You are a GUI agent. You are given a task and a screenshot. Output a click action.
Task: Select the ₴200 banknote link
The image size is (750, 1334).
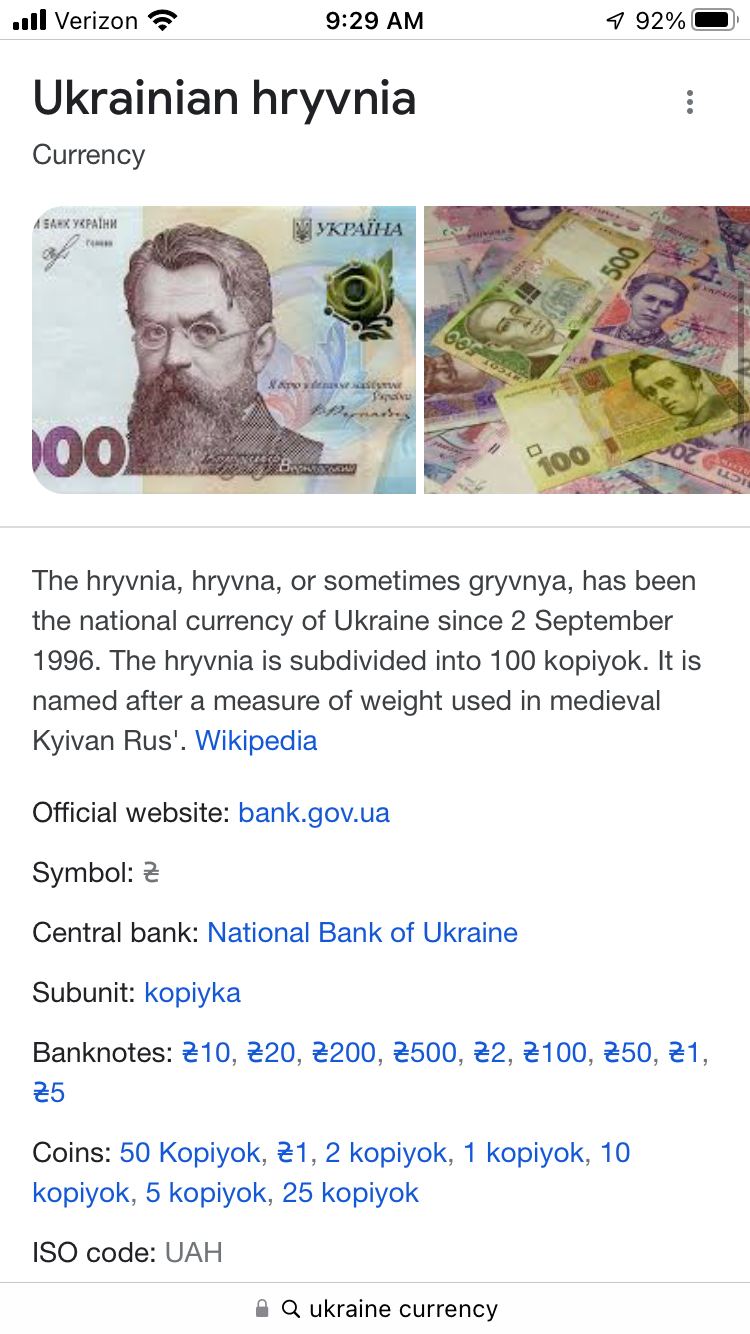pos(344,1053)
